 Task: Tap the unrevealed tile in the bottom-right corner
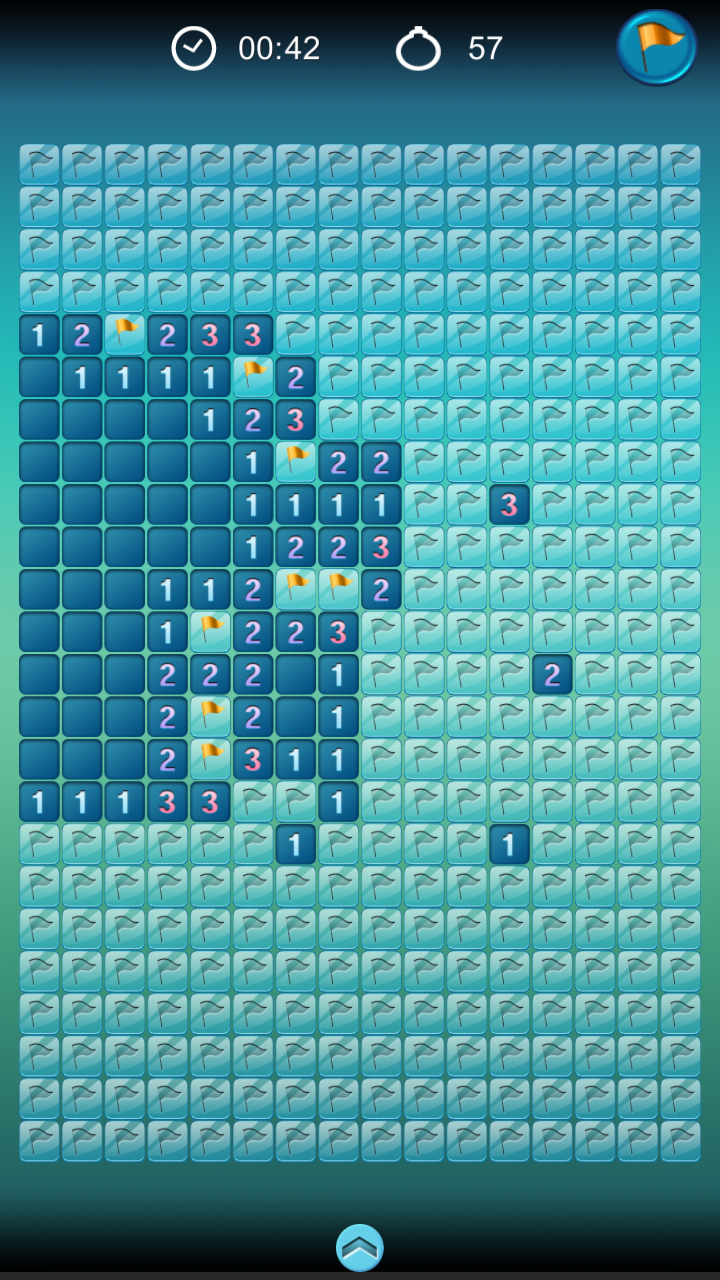tap(680, 1142)
